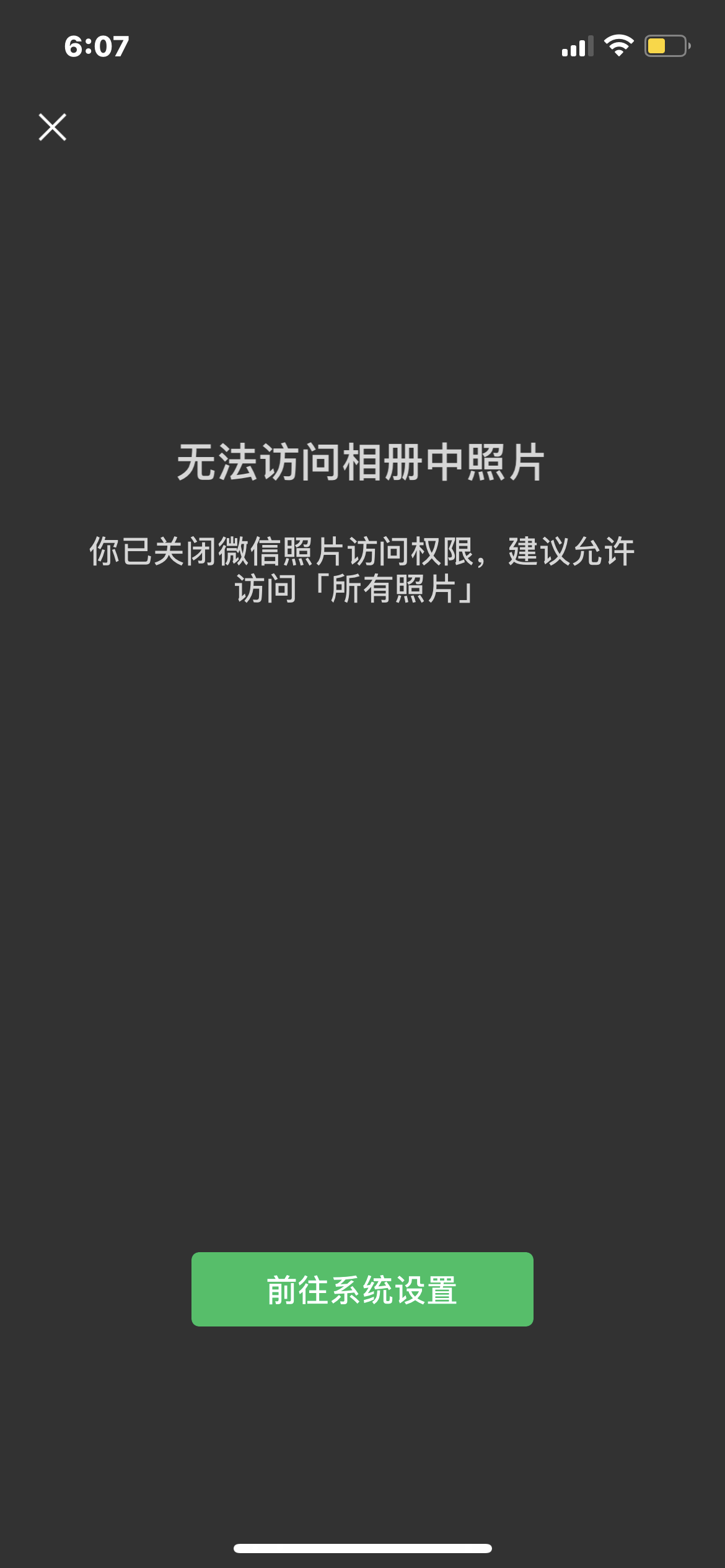
Task: Close the photo access screen
Action: coord(53,127)
